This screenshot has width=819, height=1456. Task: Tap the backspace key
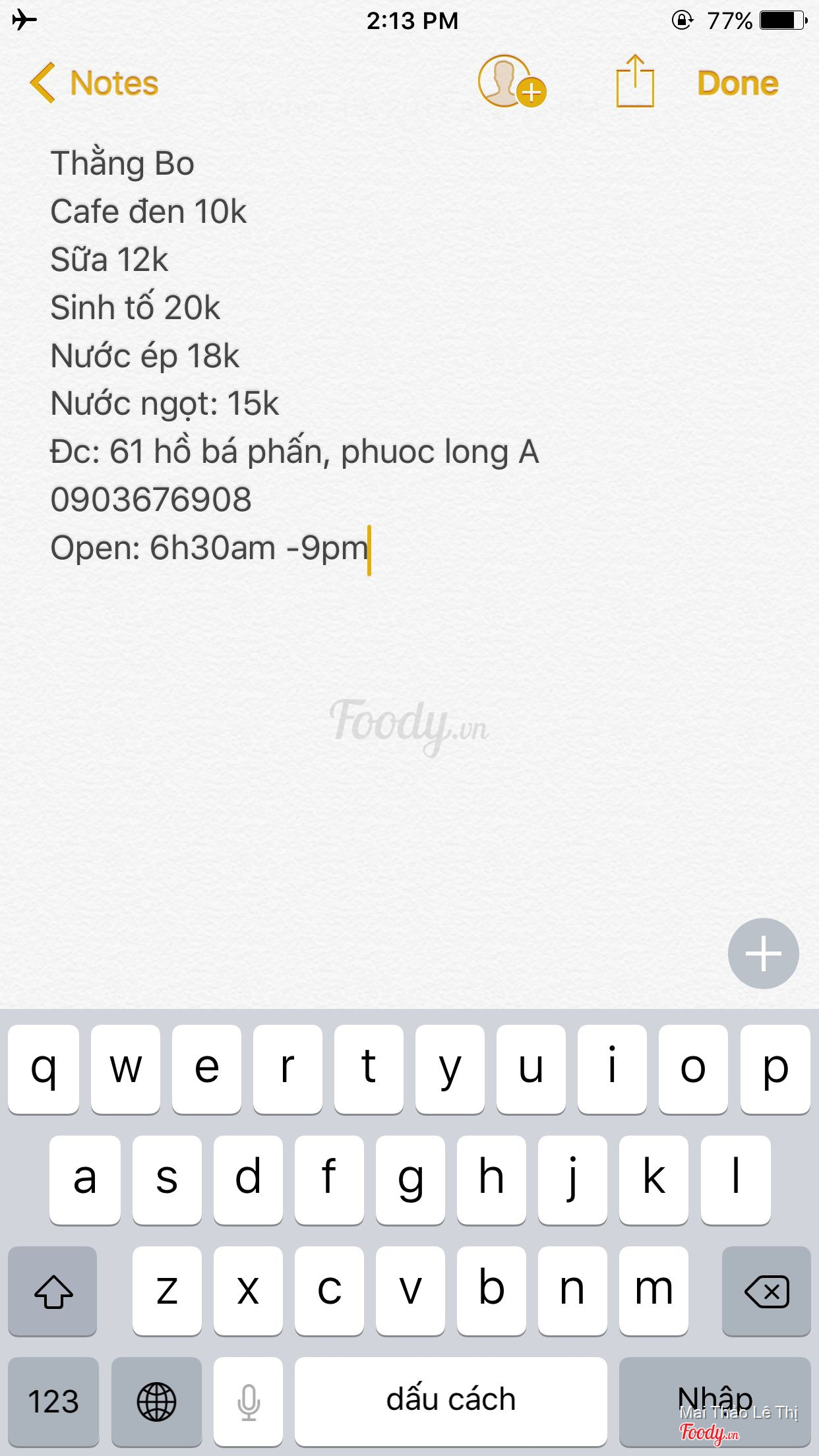point(766,1291)
